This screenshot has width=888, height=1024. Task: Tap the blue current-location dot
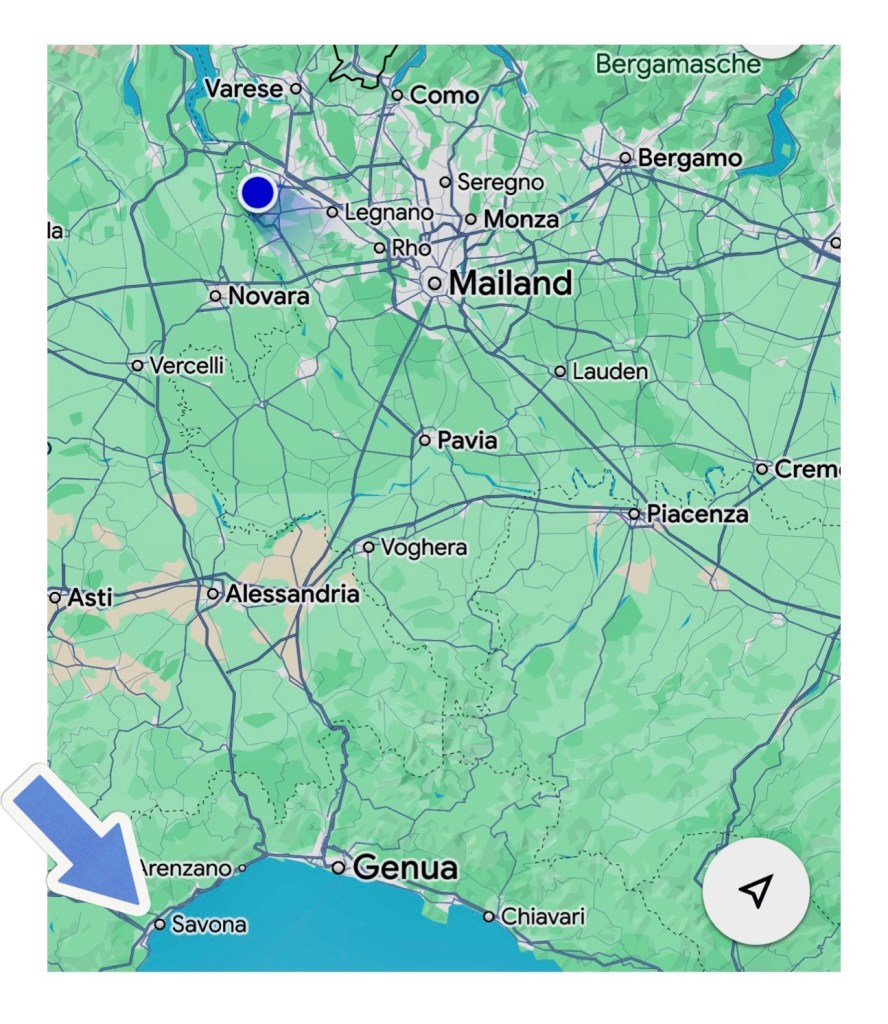pos(258,193)
